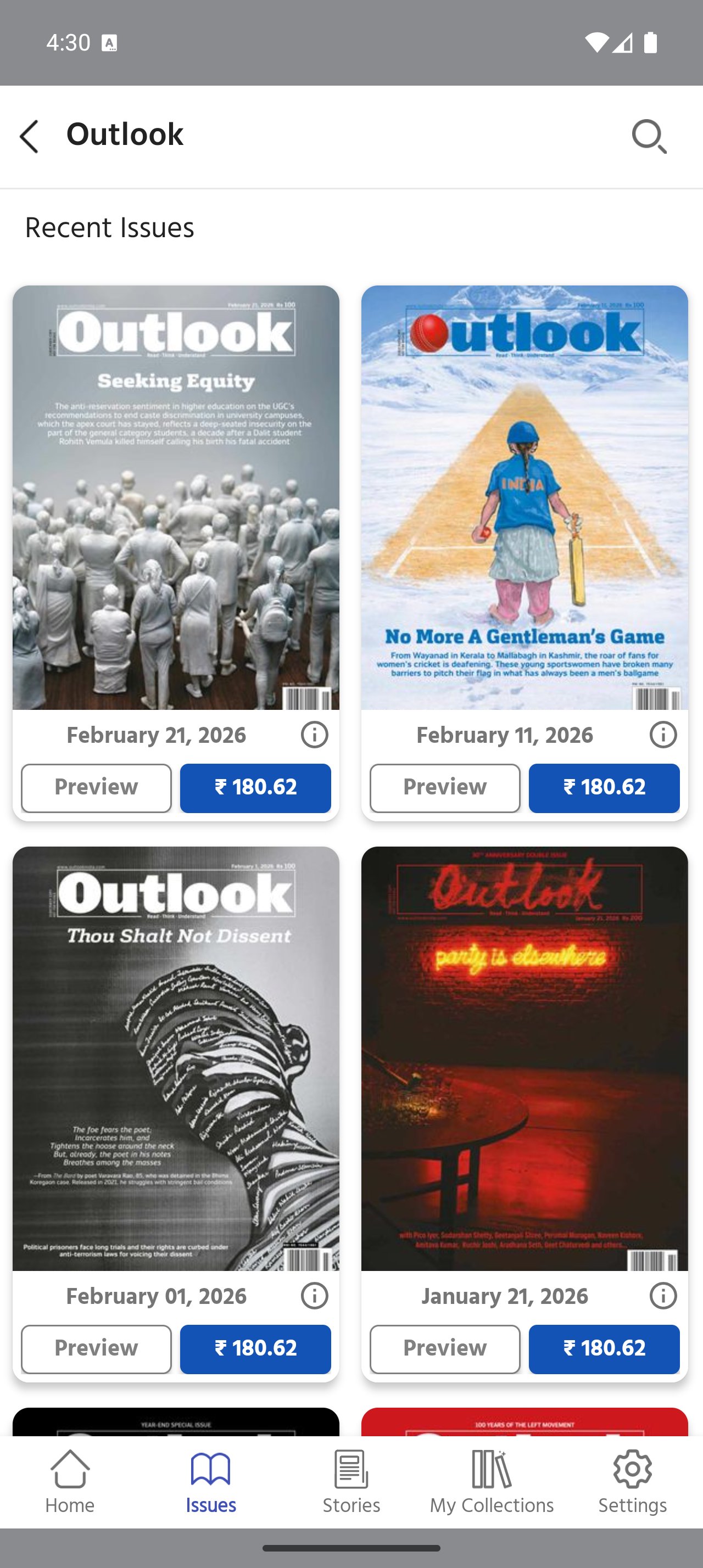
Task: View info for the February 21, 2026 issue
Action: coord(314,735)
